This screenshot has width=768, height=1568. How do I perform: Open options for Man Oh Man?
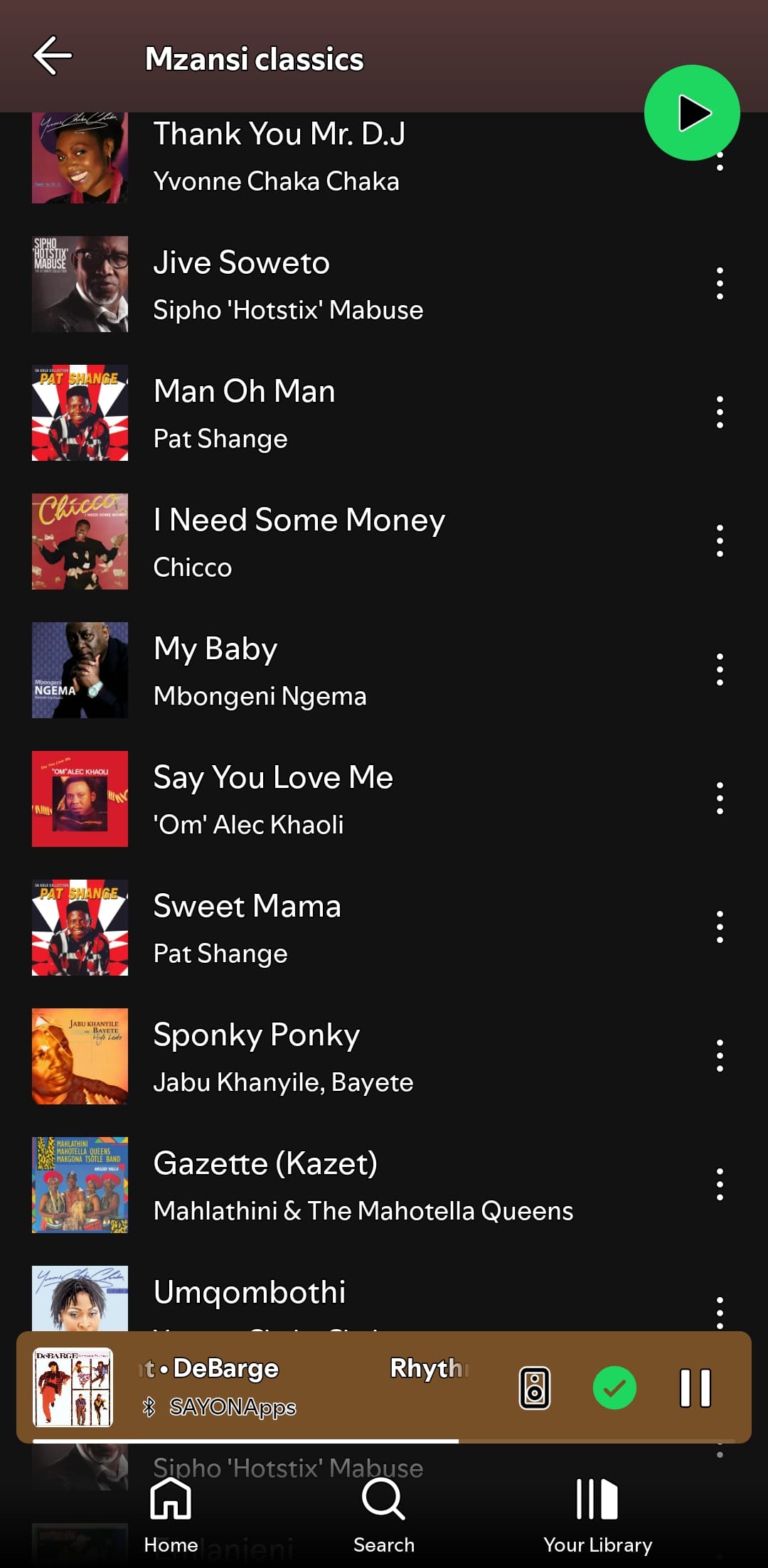[x=720, y=412]
